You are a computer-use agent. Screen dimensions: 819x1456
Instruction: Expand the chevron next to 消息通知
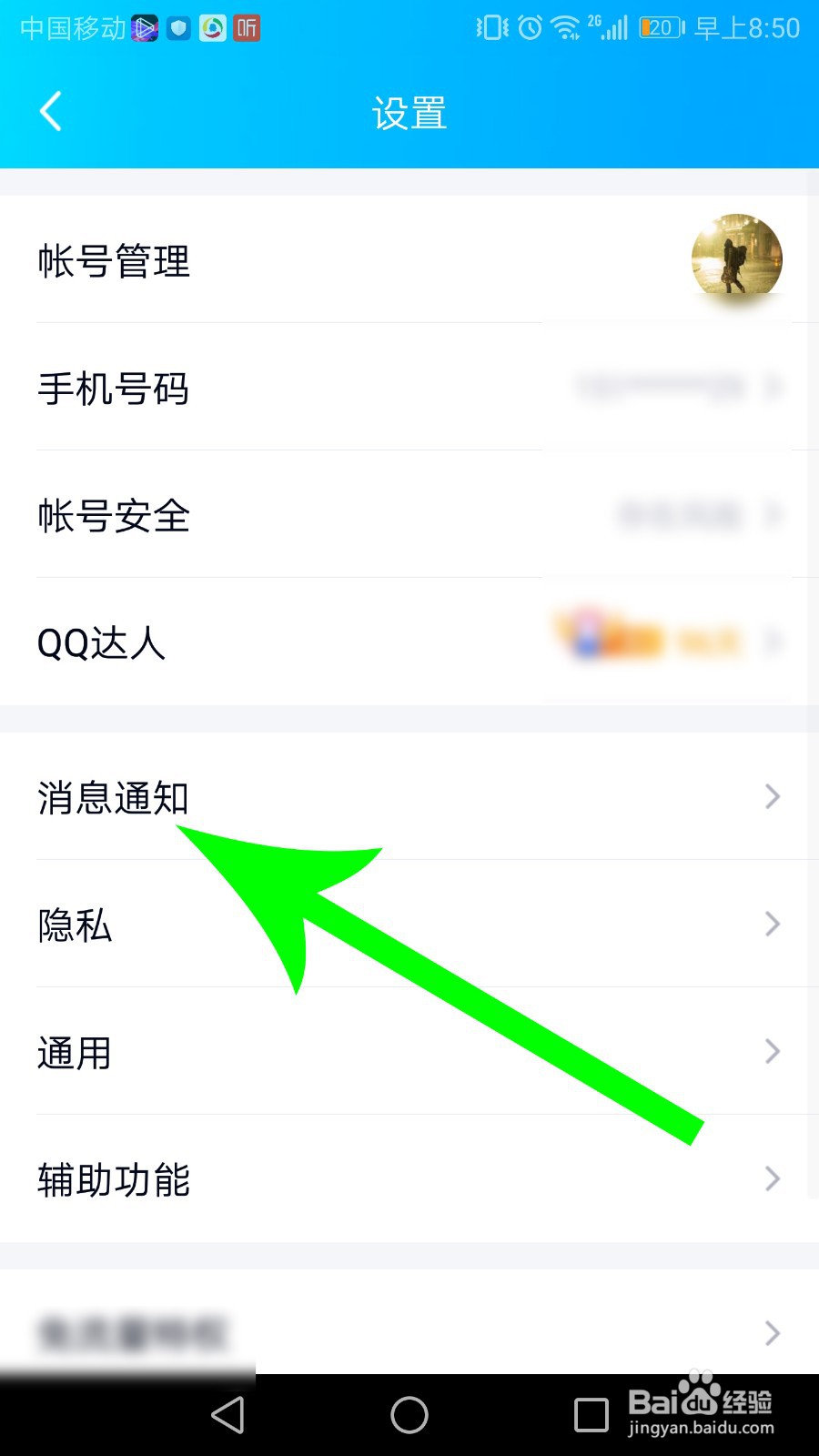click(772, 797)
